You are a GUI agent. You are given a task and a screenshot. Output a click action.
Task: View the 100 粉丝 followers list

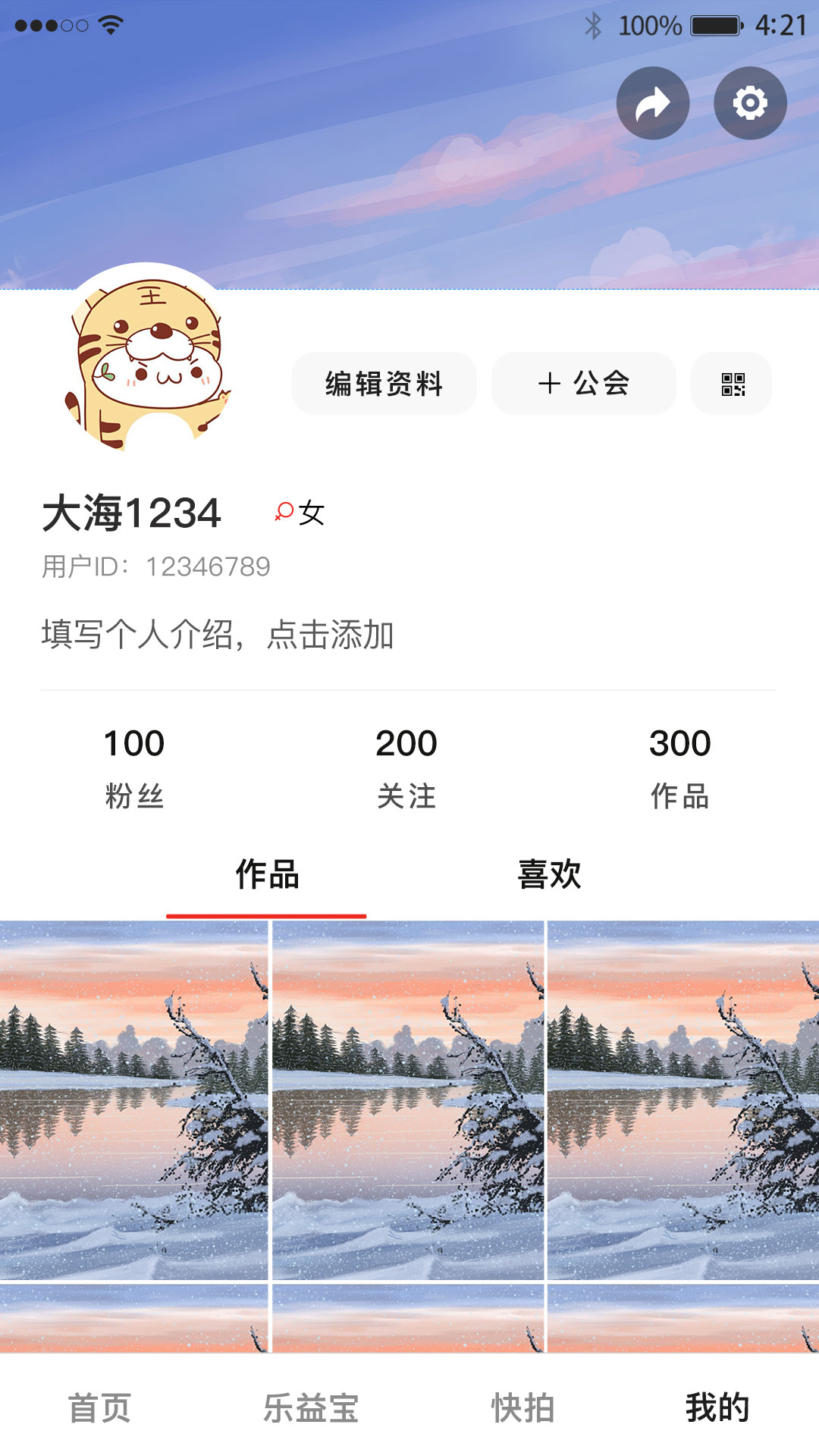coord(134,767)
